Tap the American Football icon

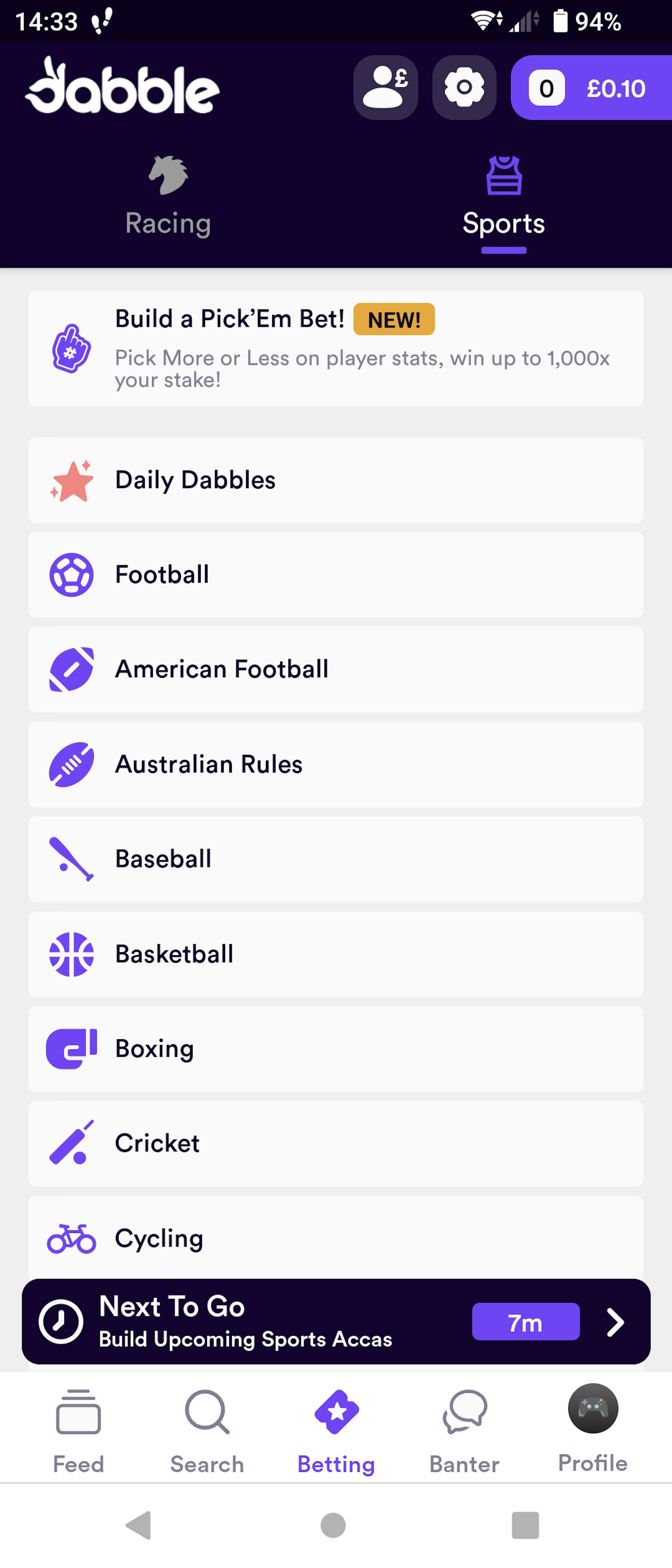(71, 669)
